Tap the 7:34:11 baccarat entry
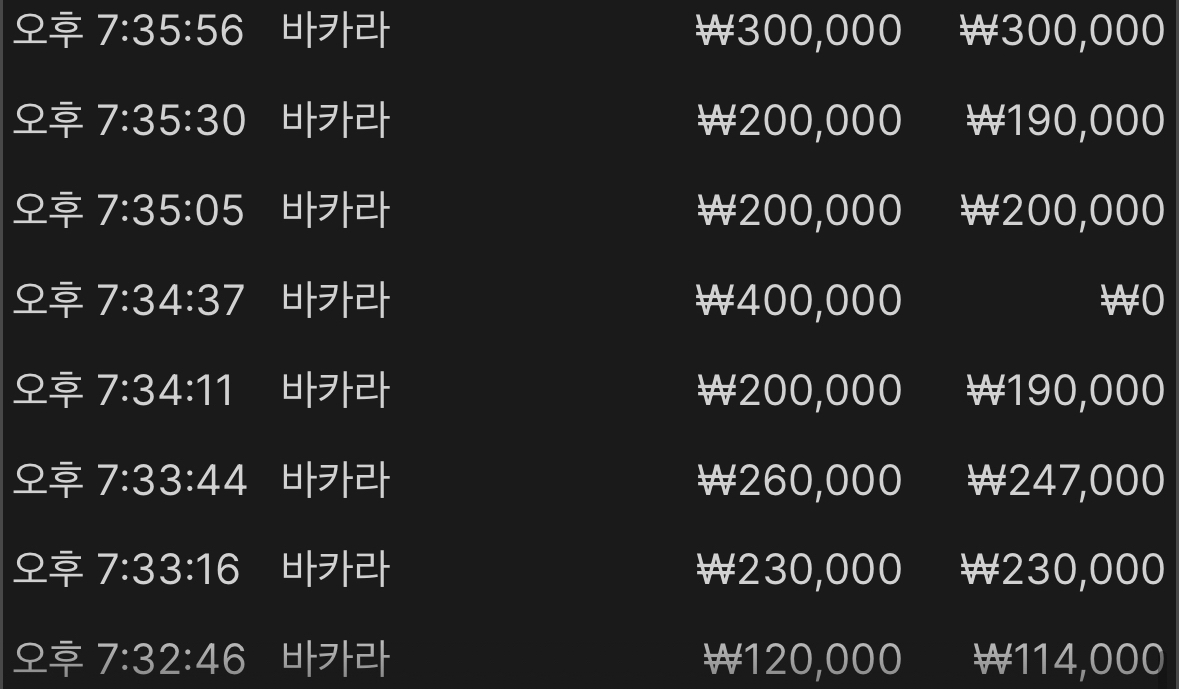The width and height of the screenshot is (1179, 689). point(588,390)
